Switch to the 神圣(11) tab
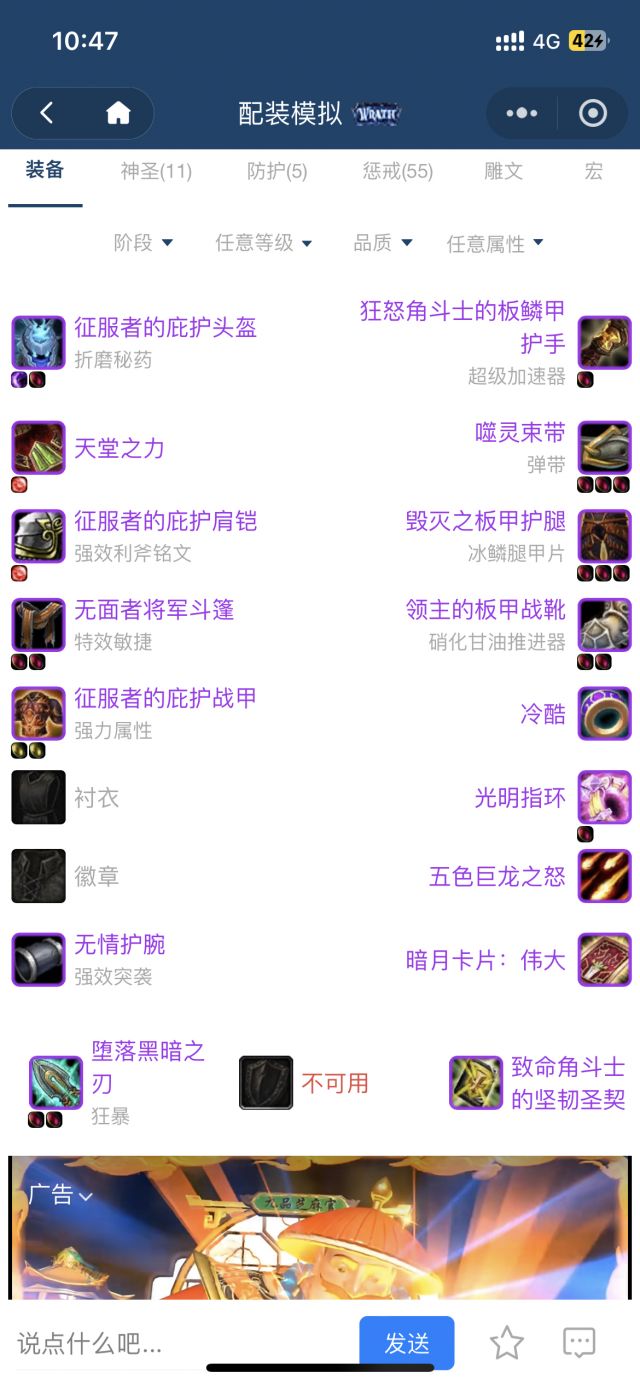 click(x=156, y=171)
